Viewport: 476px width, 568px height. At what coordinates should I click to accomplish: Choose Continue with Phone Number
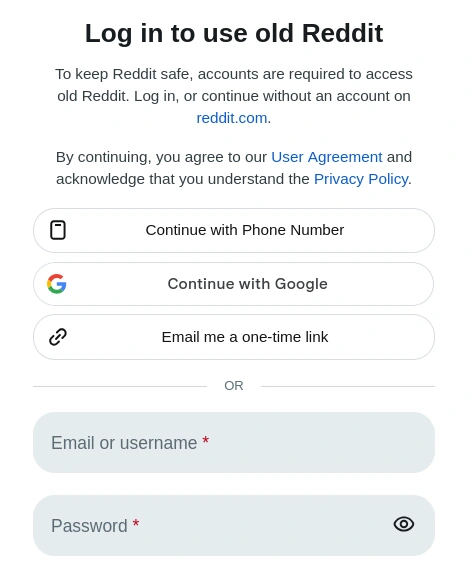pyautogui.click(x=234, y=230)
